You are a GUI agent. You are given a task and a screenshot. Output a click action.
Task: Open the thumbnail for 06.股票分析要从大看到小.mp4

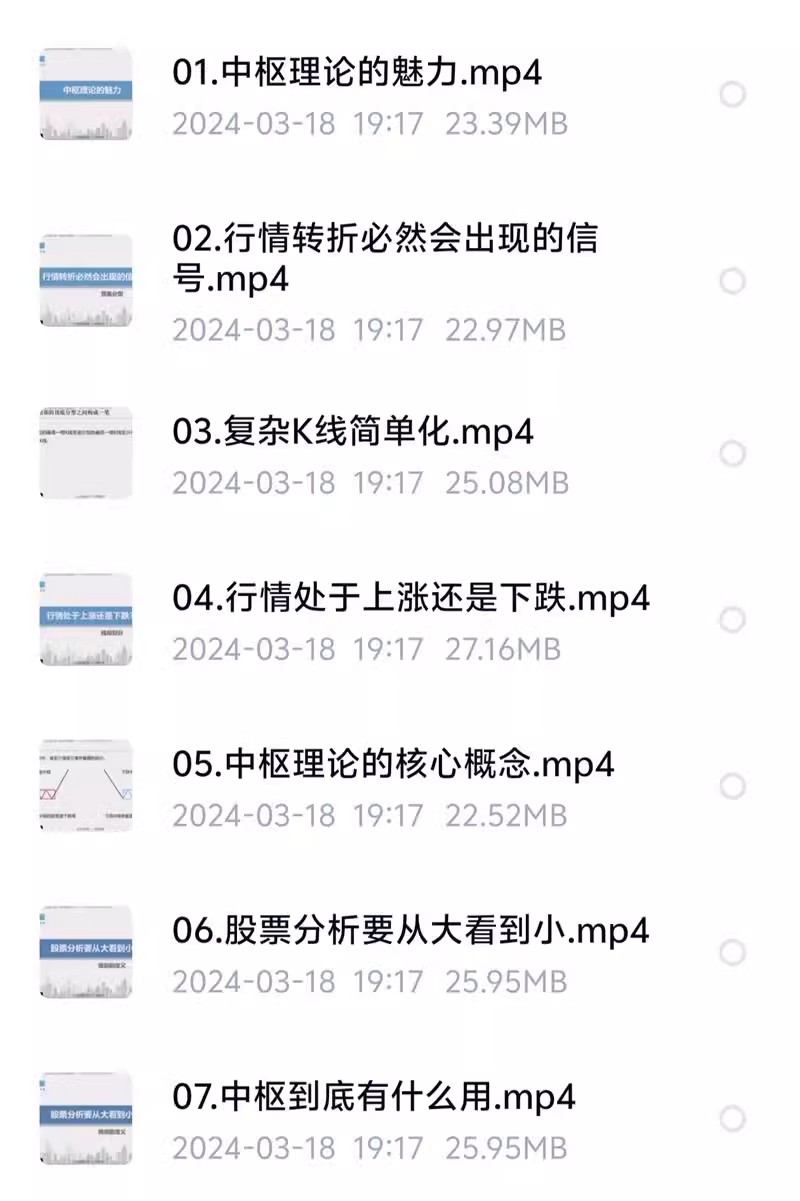(85, 952)
